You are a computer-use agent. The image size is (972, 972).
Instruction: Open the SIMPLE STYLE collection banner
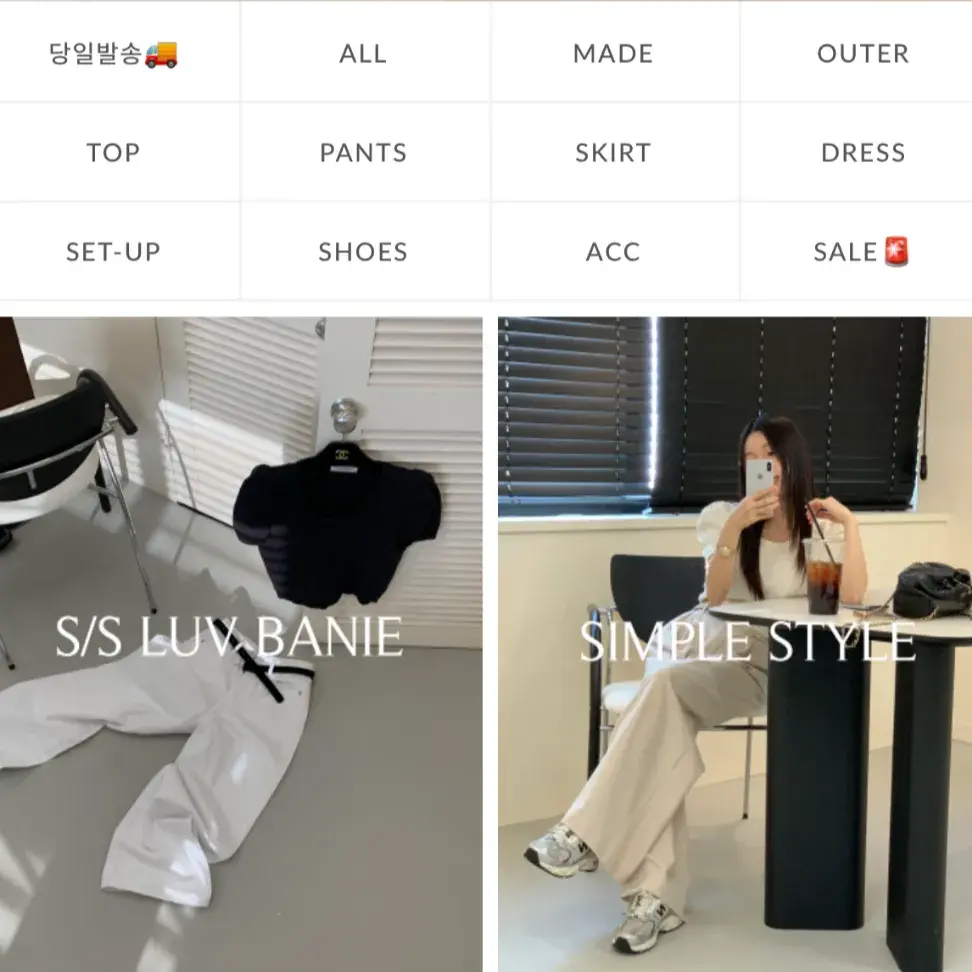(735, 640)
